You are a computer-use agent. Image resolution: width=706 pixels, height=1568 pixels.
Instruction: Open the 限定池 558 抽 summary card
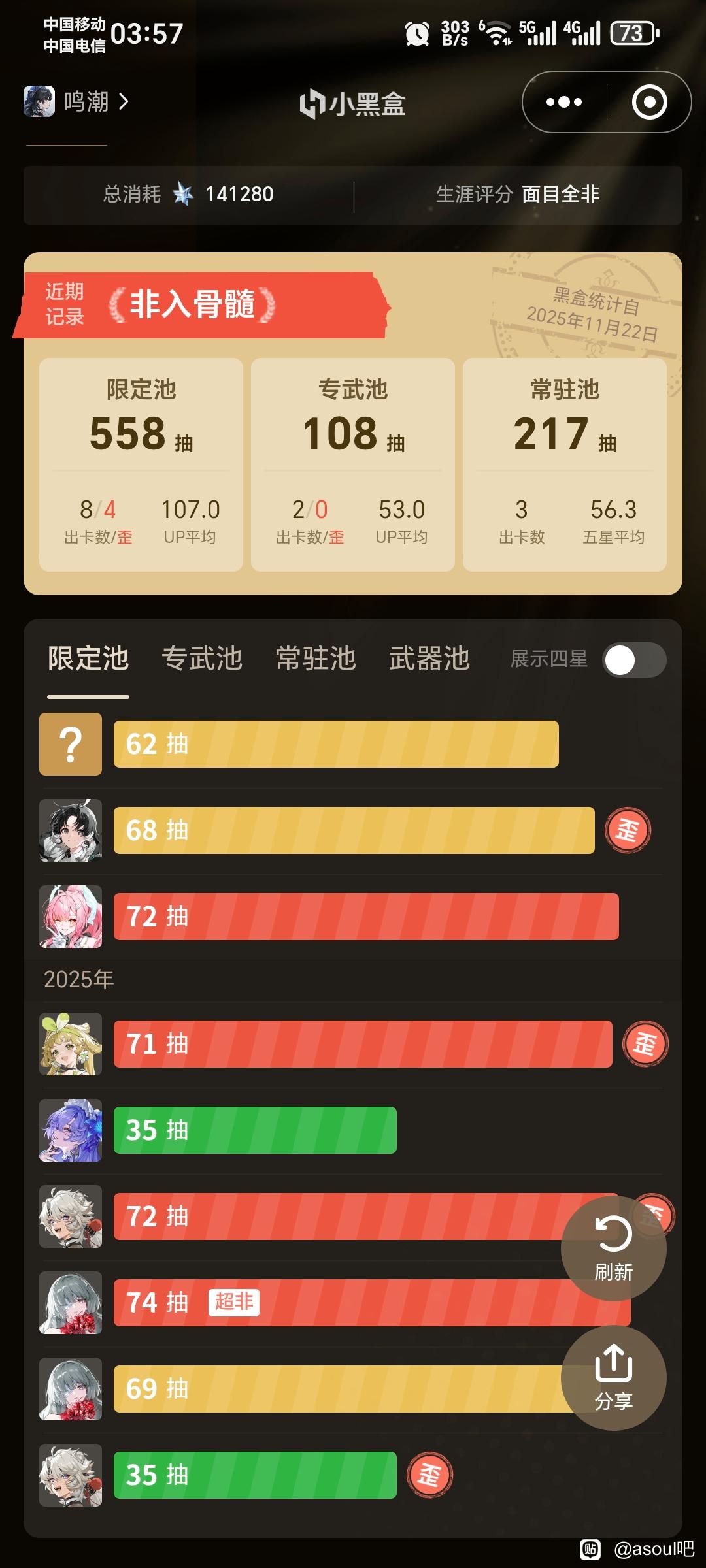point(141,465)
